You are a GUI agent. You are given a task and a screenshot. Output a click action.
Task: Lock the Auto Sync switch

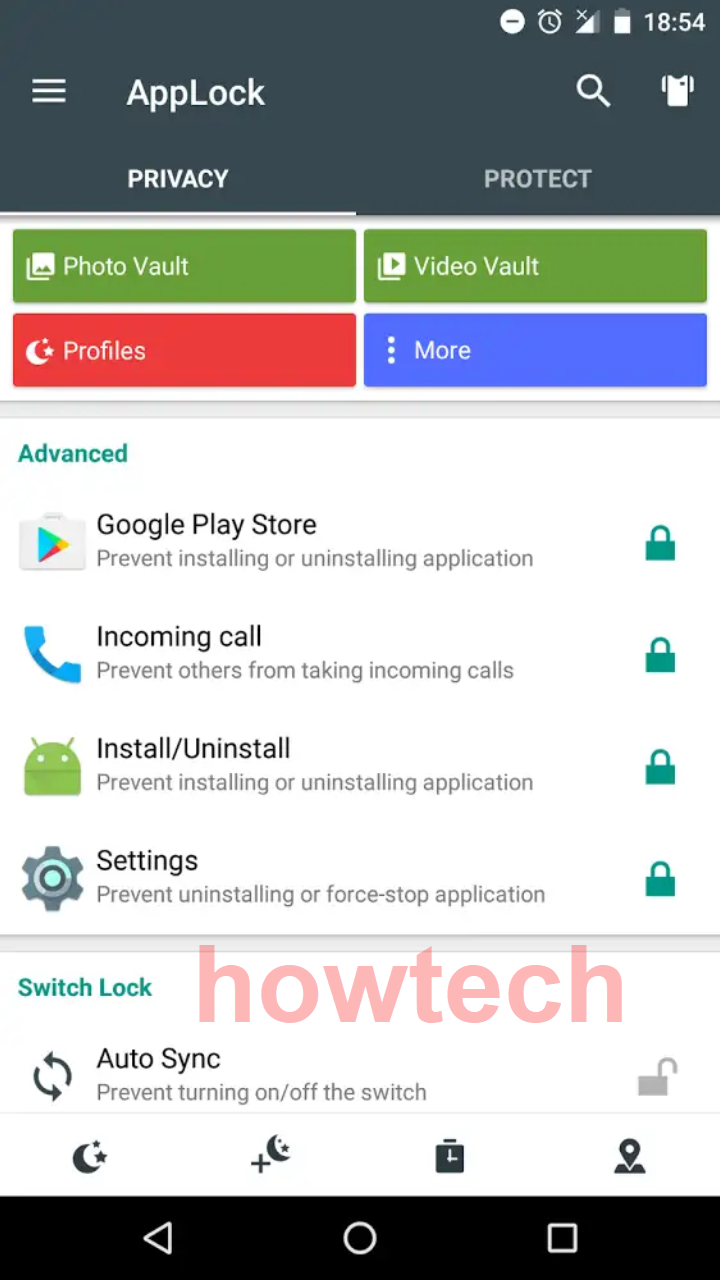click(658, 1077)
